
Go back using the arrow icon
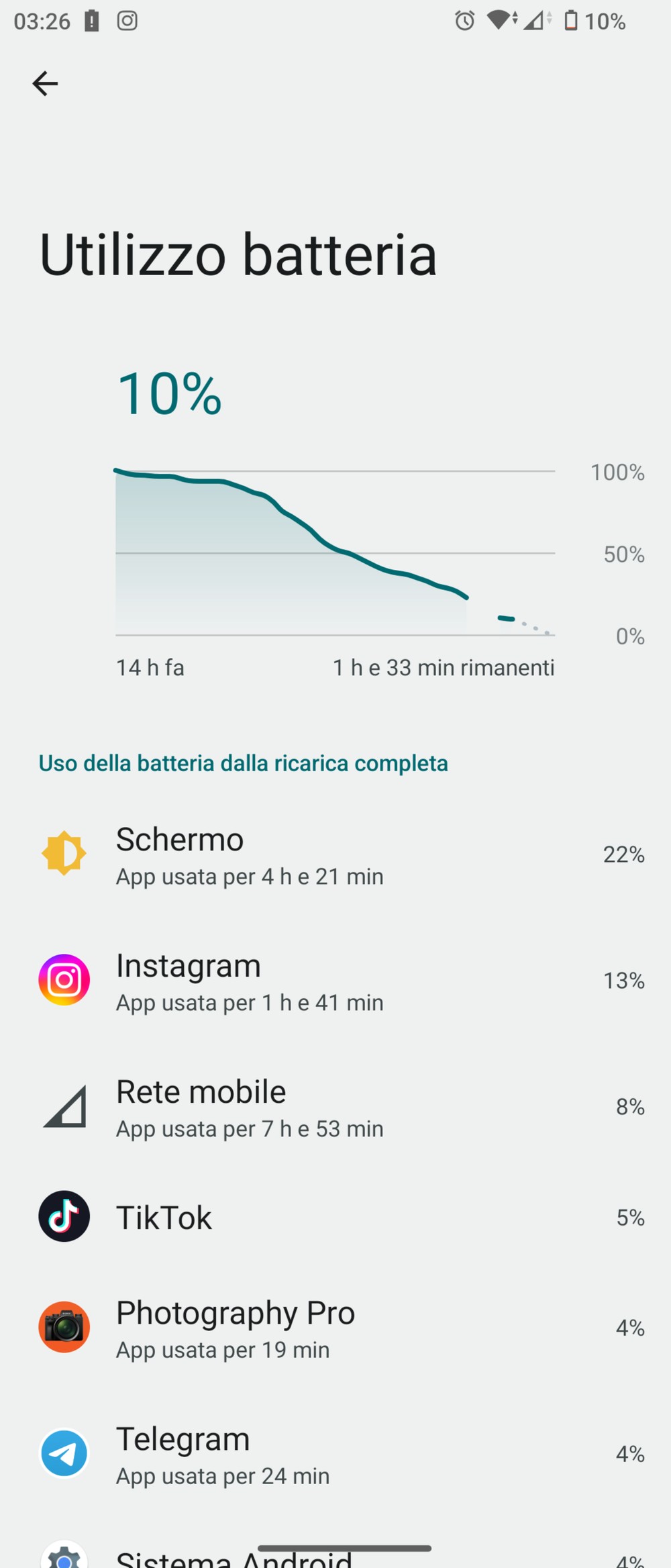[x=45, y=84]
